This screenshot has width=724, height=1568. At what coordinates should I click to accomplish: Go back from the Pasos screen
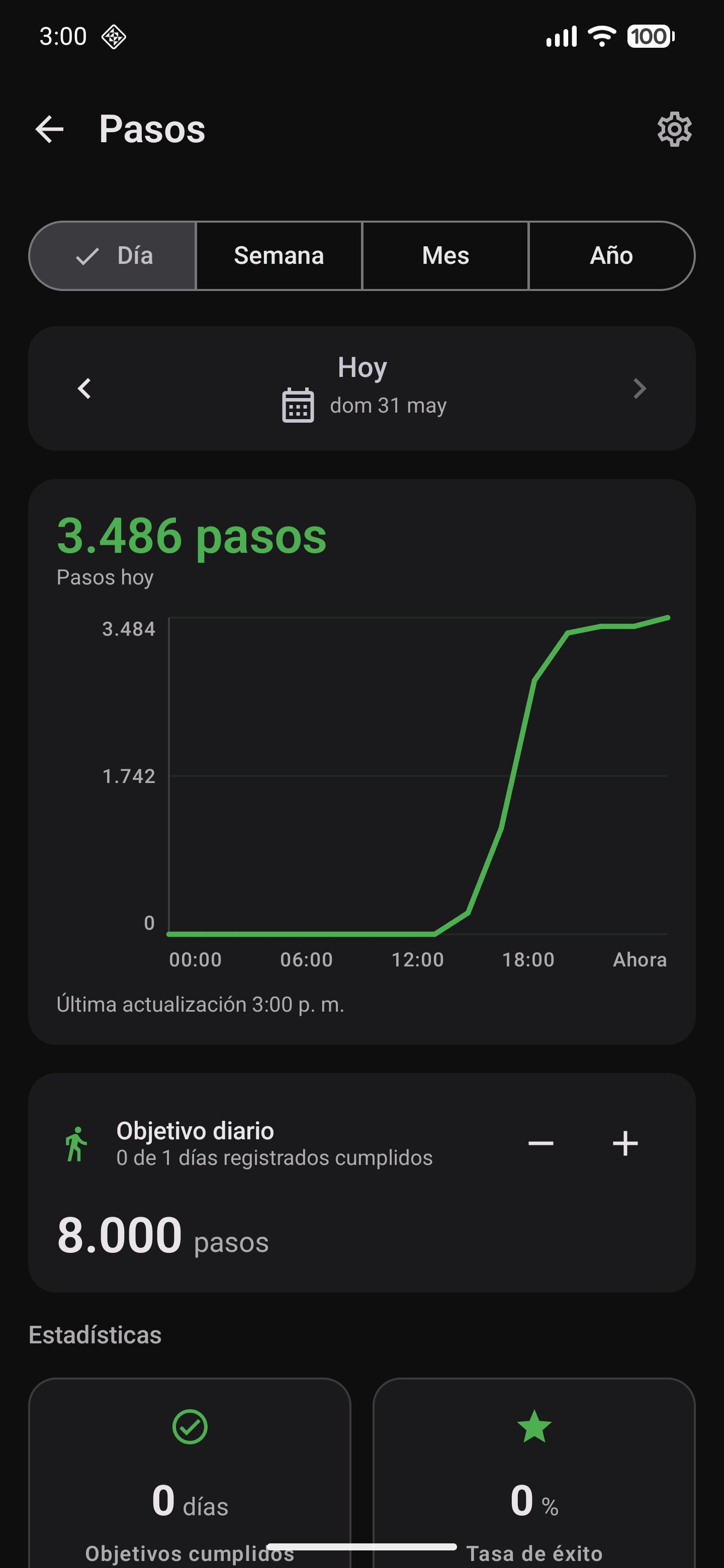[x=49, y=129]
